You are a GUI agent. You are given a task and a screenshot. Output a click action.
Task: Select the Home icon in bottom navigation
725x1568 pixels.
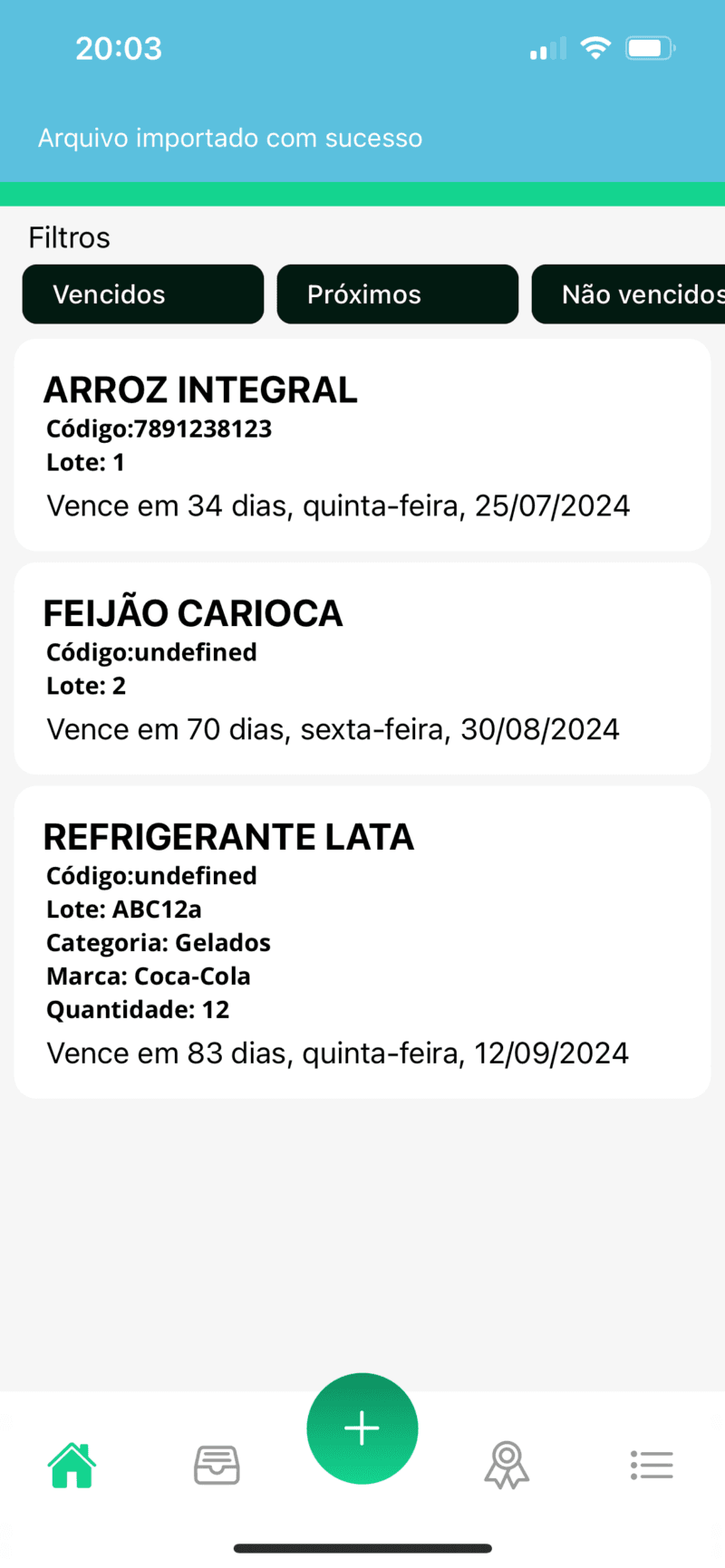(x=71, y=1463)
